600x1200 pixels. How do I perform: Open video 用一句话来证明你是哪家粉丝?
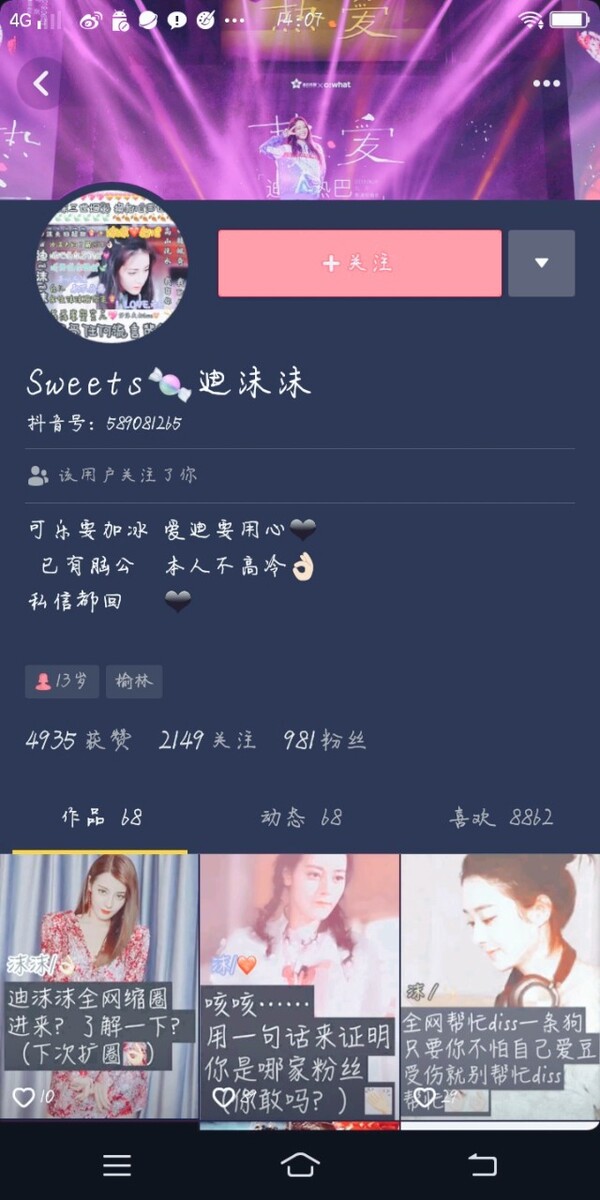coord(299,985)
